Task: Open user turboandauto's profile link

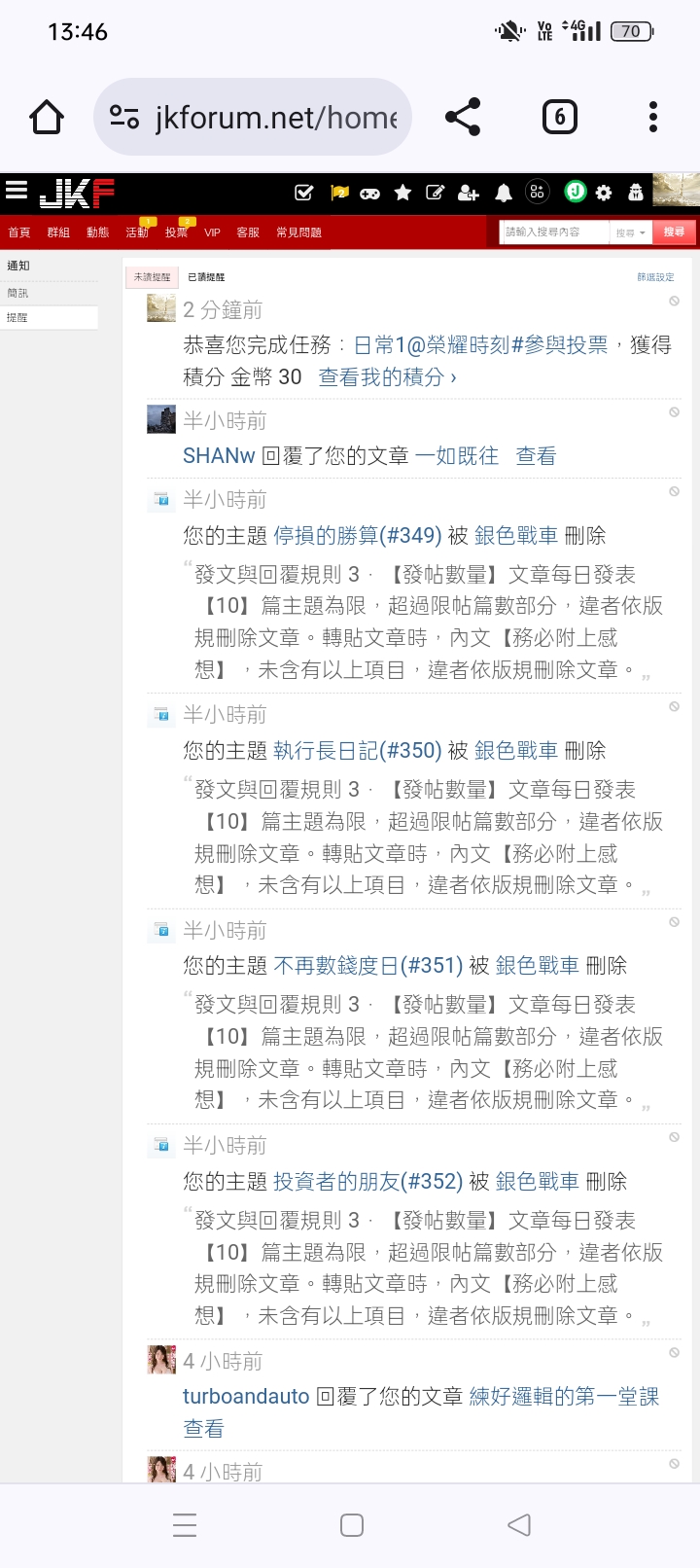Action: [x=246, y=1397]
